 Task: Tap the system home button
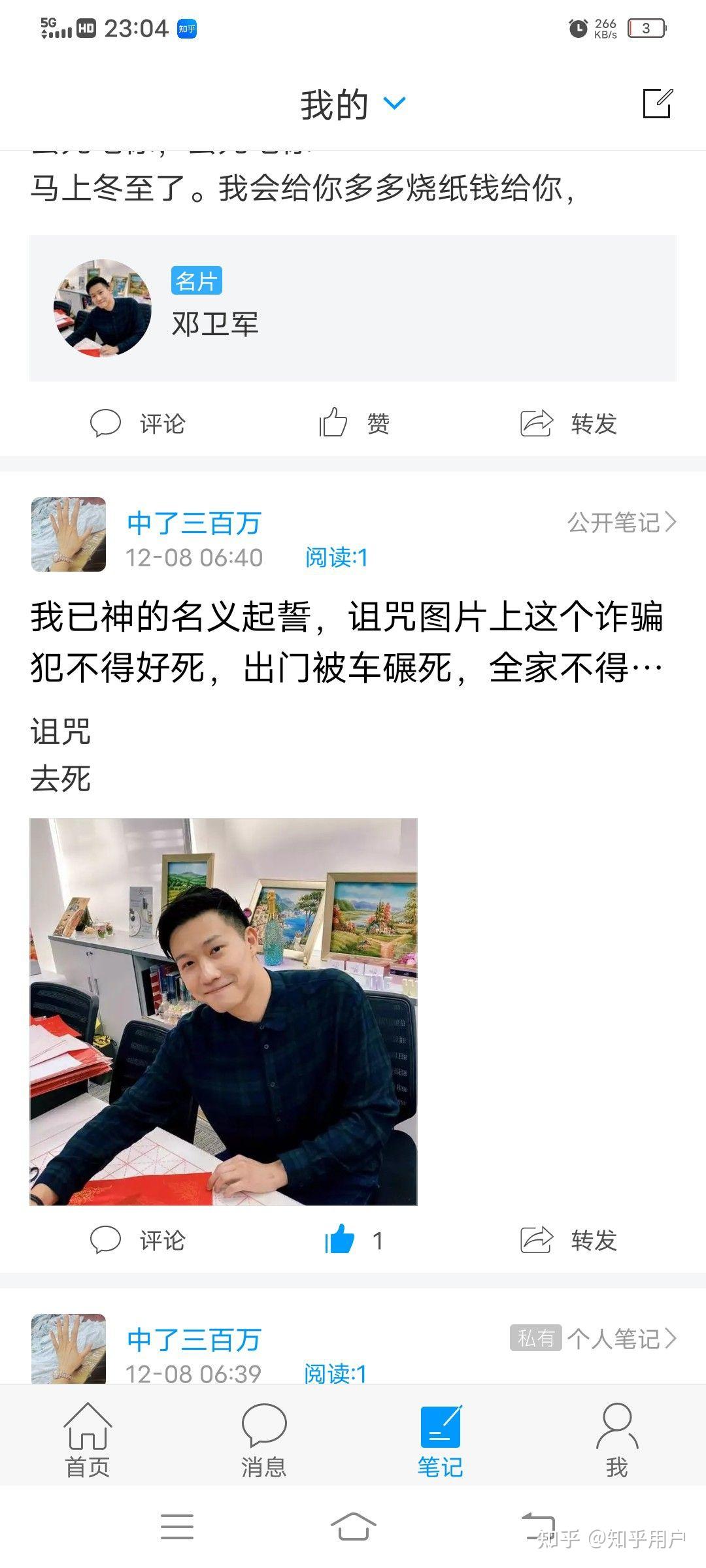353,1526
